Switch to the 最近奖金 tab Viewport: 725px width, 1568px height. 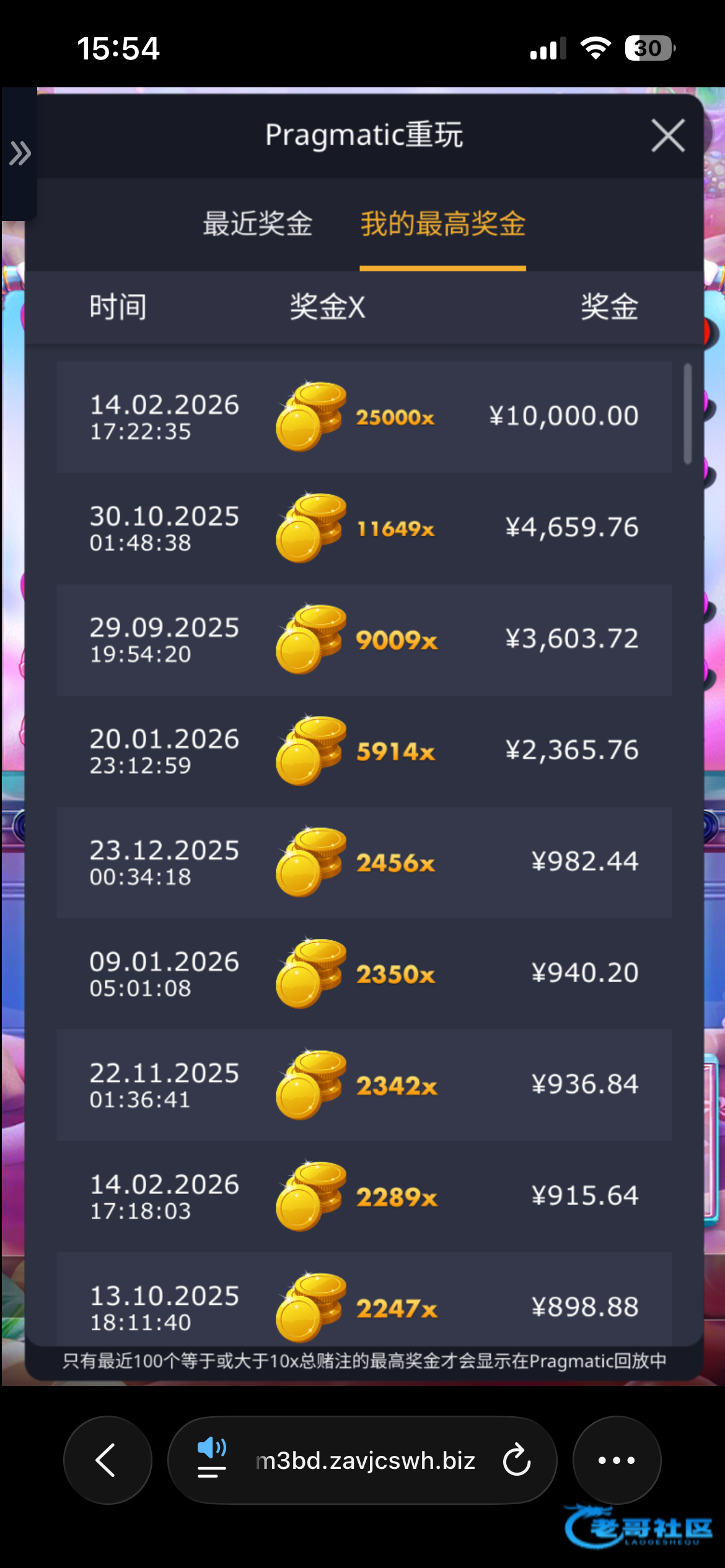point(258,224)
